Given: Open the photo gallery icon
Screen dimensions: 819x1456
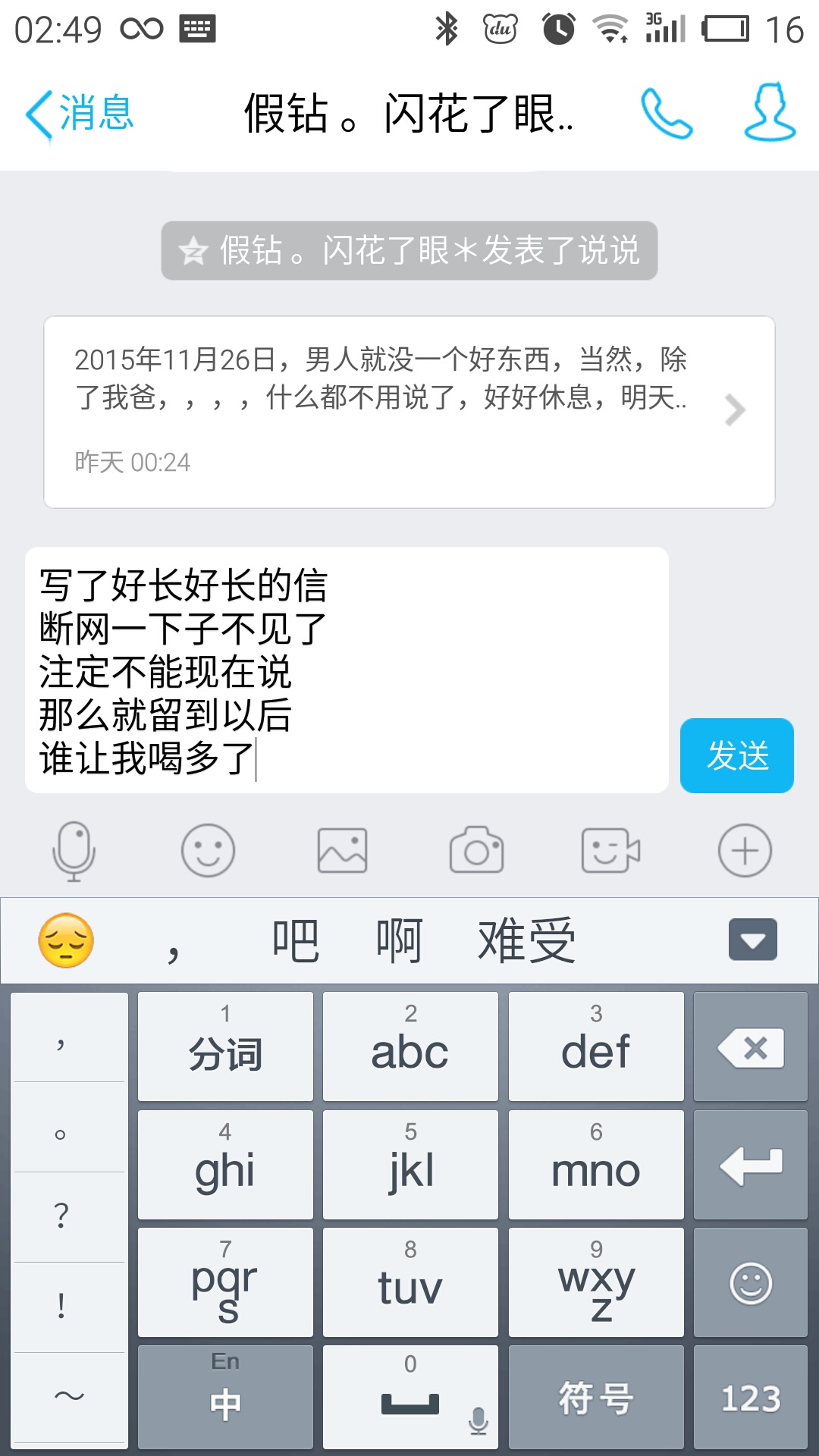Looking at the screenshot, I should pos(343,850).
